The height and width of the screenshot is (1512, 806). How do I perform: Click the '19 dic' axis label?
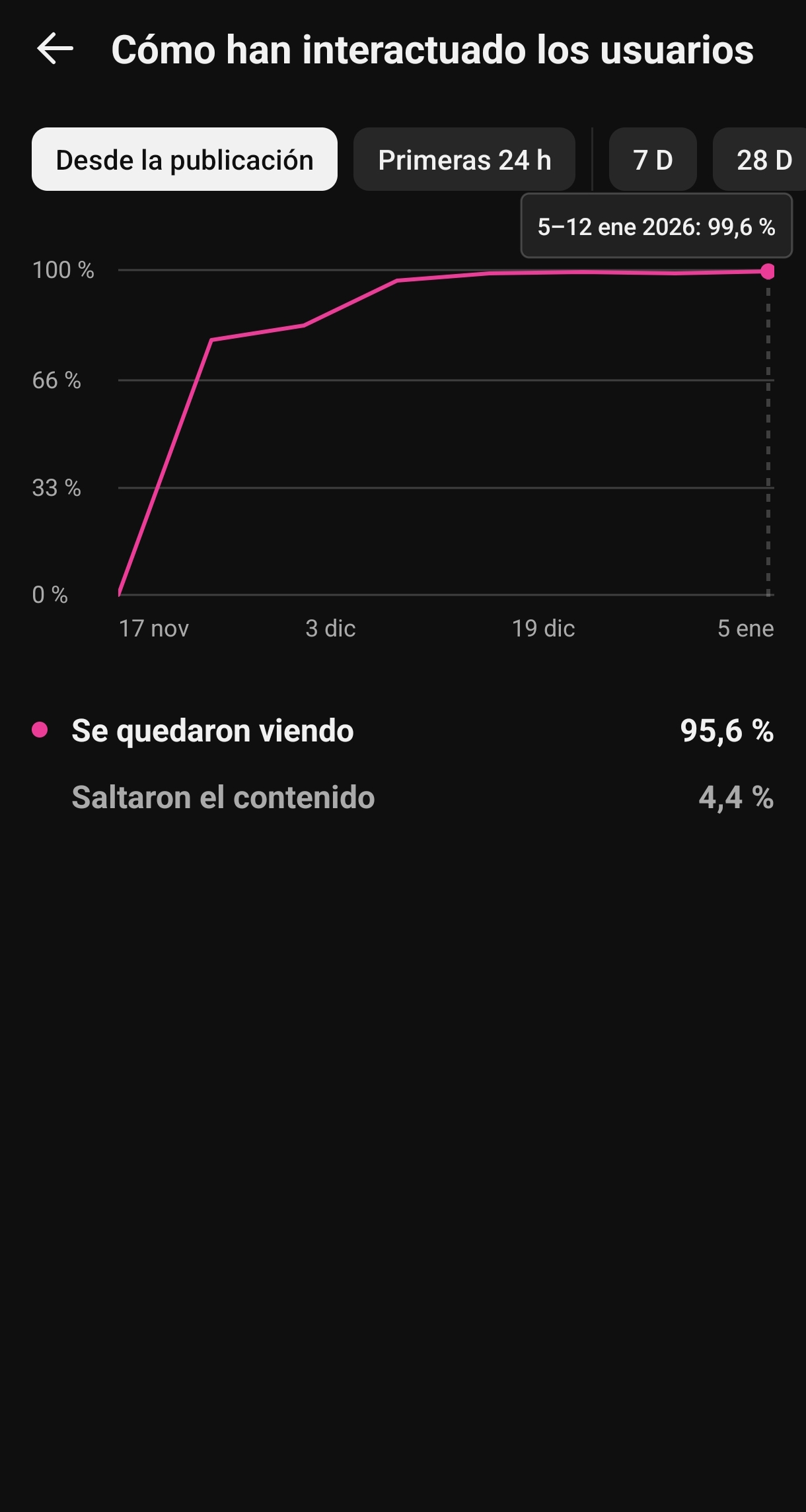click(542, 629)
